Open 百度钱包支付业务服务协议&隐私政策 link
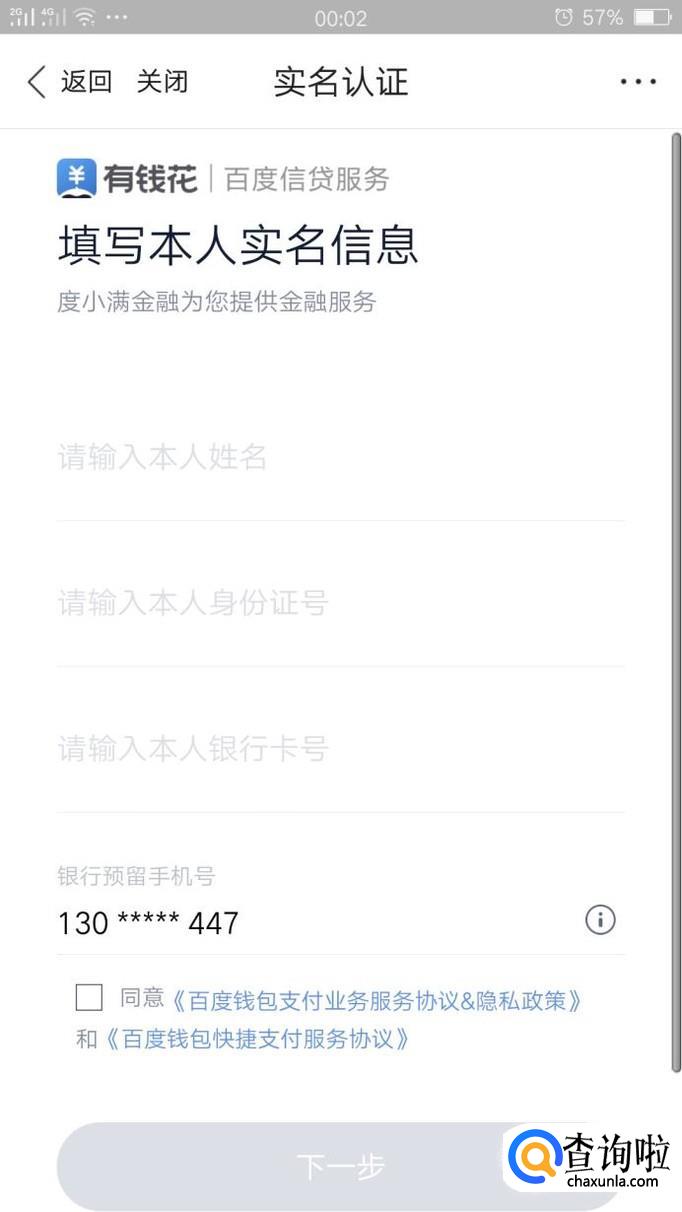 [x=376, y=1000]
